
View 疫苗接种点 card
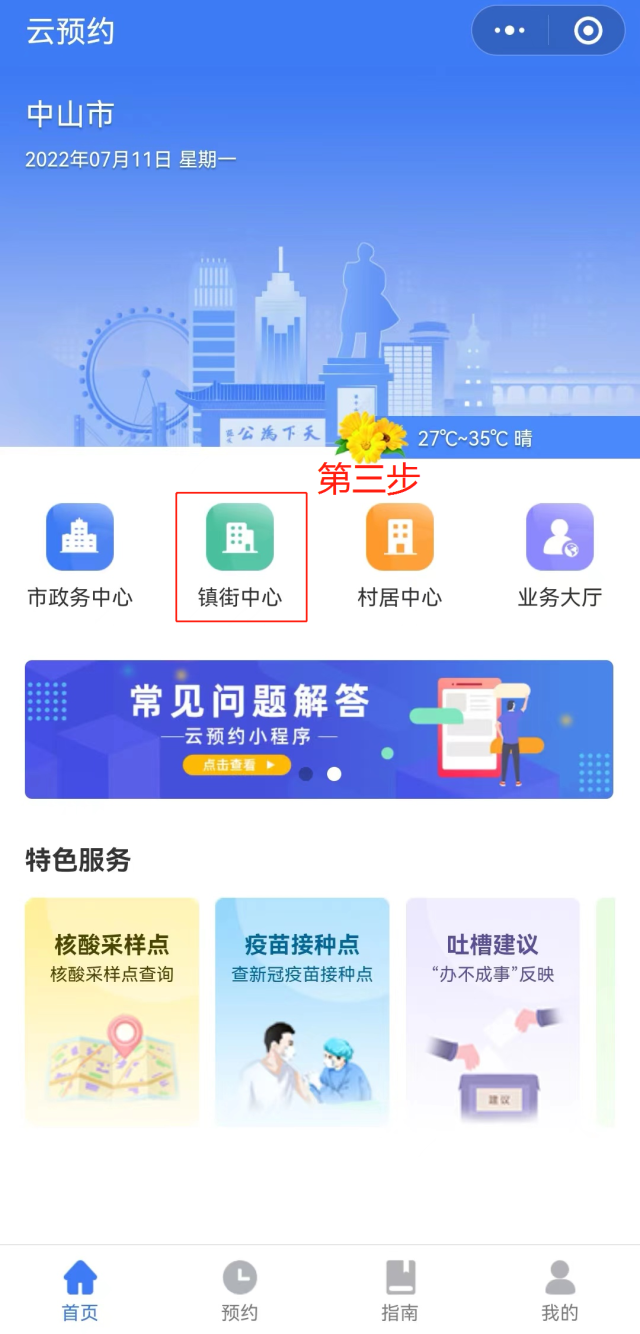coord(302,1011)
